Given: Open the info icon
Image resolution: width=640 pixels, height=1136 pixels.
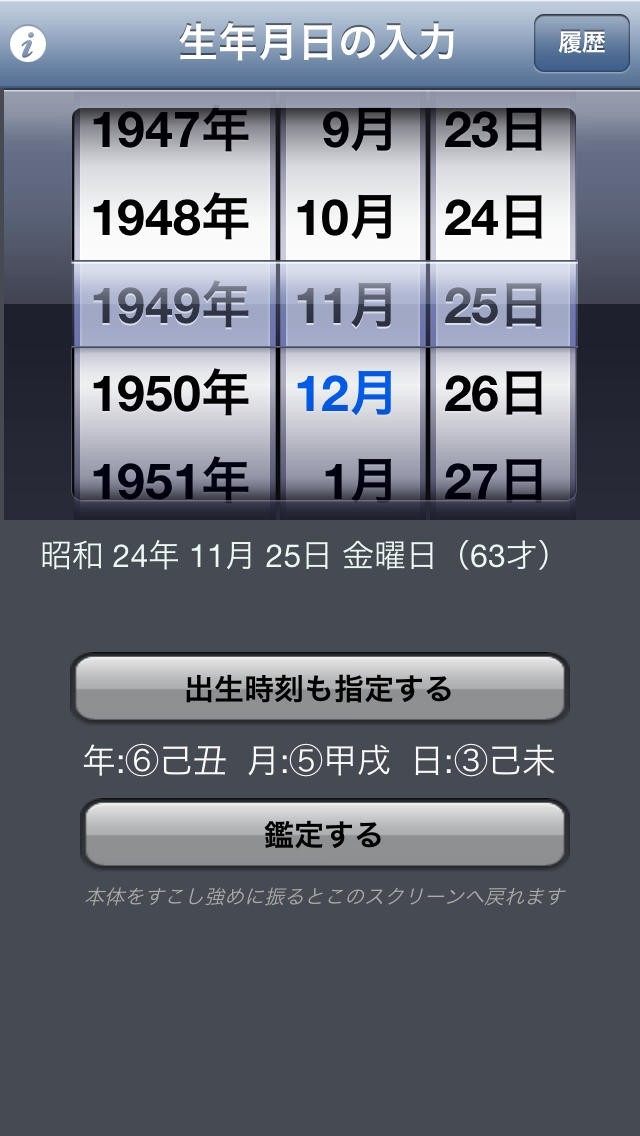Looking at the screenshot, I should point(28,44).
